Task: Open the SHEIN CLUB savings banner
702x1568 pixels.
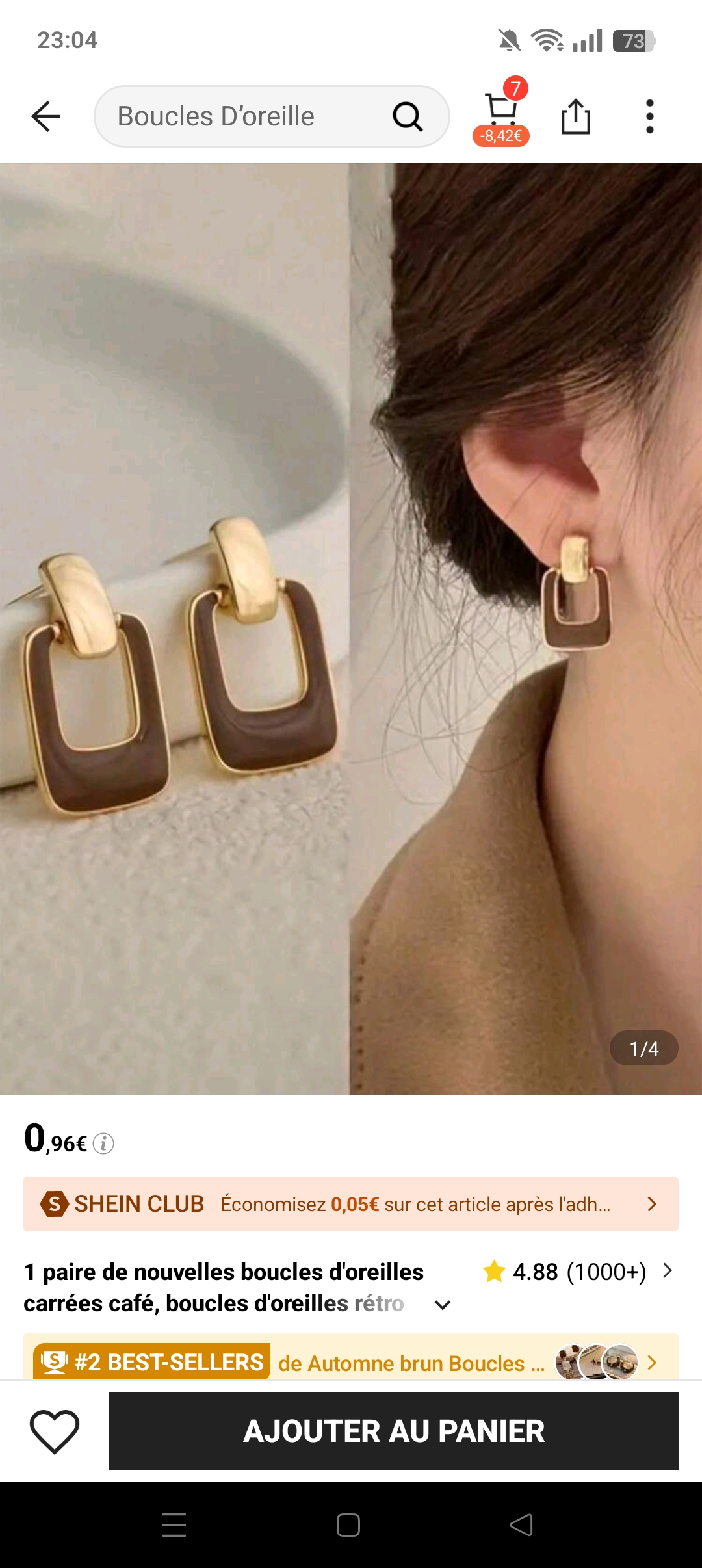Action: pos(351,1204)
